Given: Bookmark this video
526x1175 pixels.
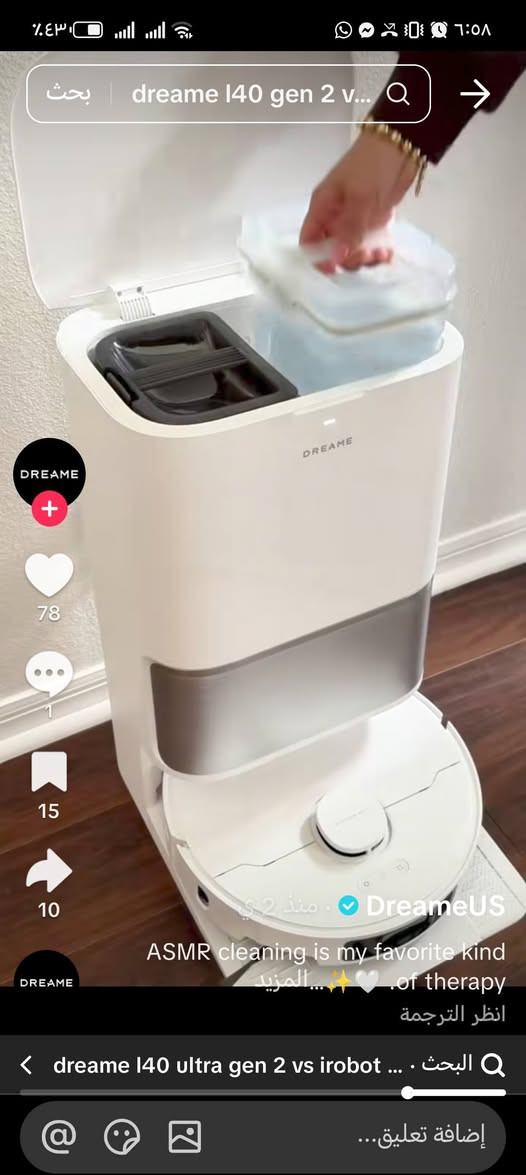Looking at the screenshot, I should (x=49, y=773).
